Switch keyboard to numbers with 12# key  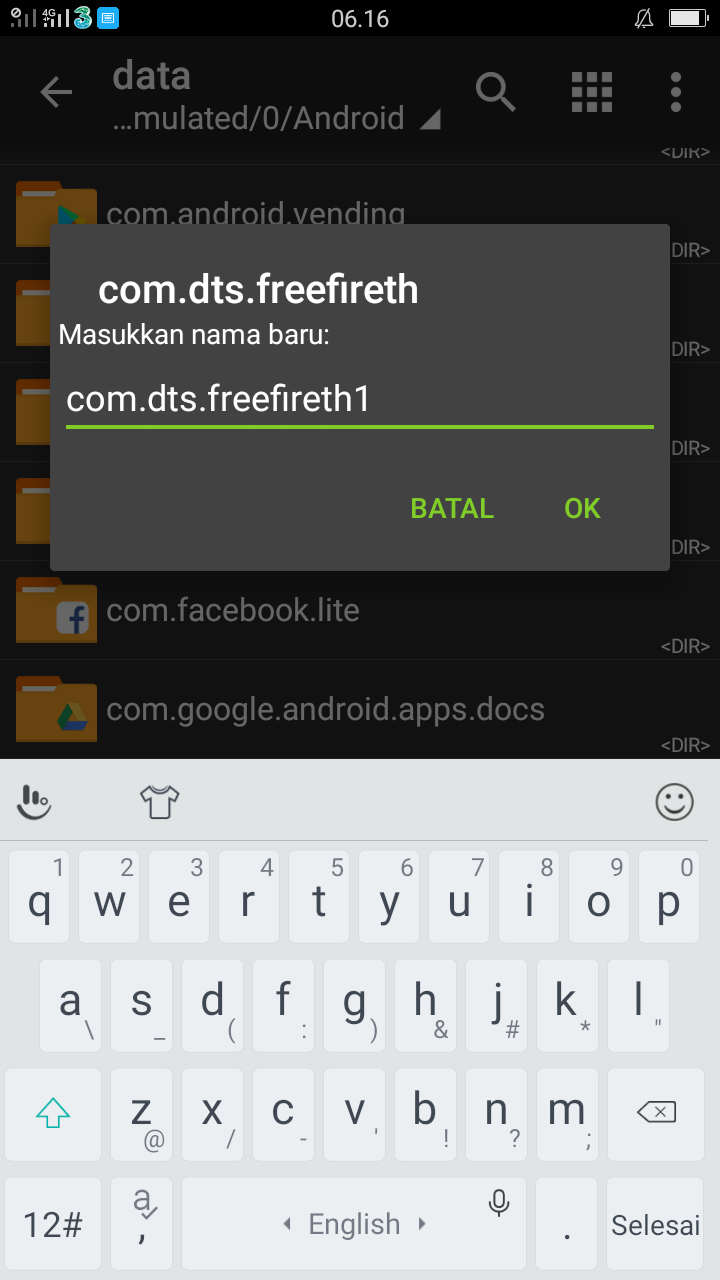coord(53,1225)
